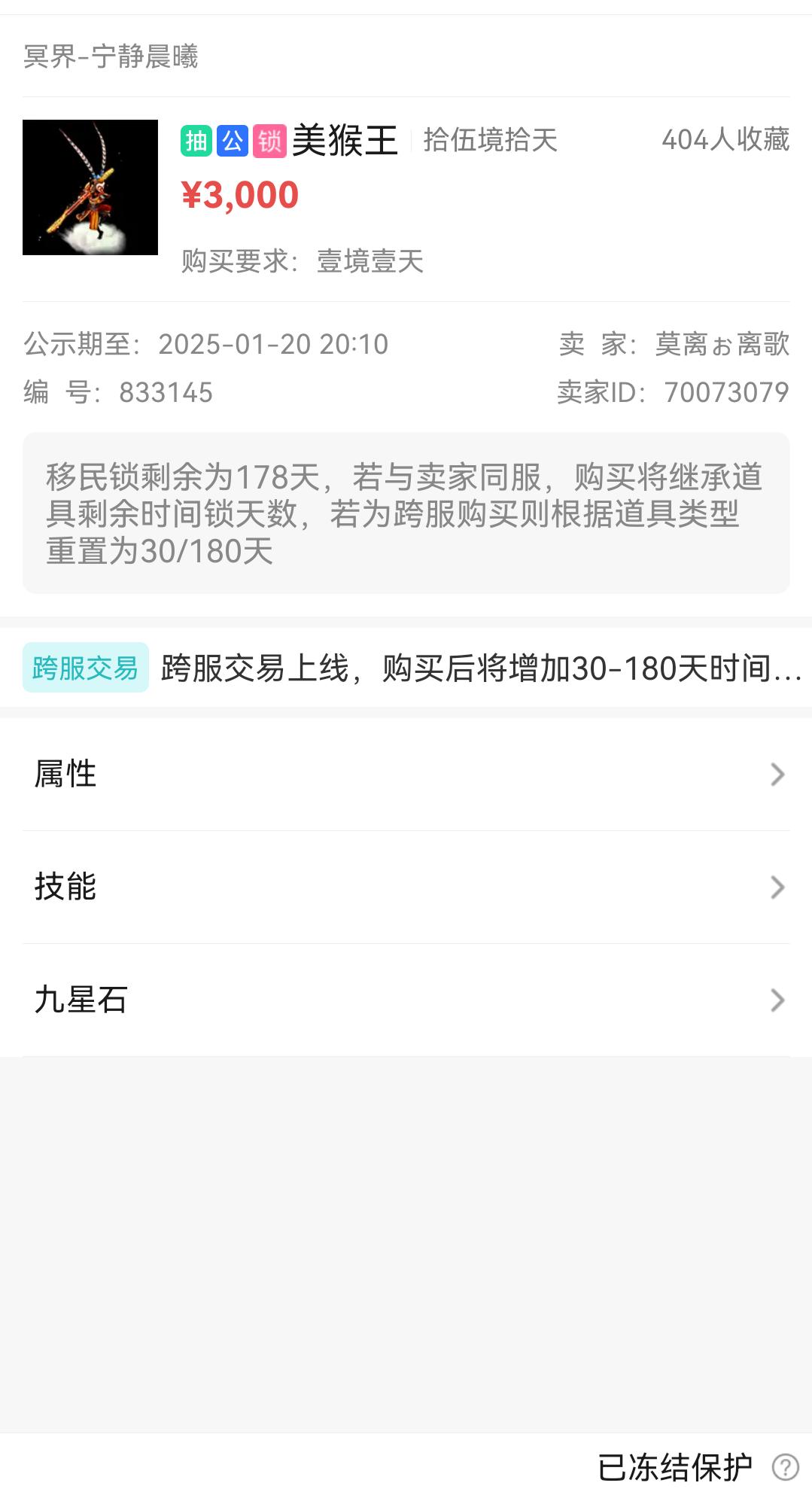The image size is (812, 1501).
Task: Open the 技能 skills row
Action: (406, 887)
